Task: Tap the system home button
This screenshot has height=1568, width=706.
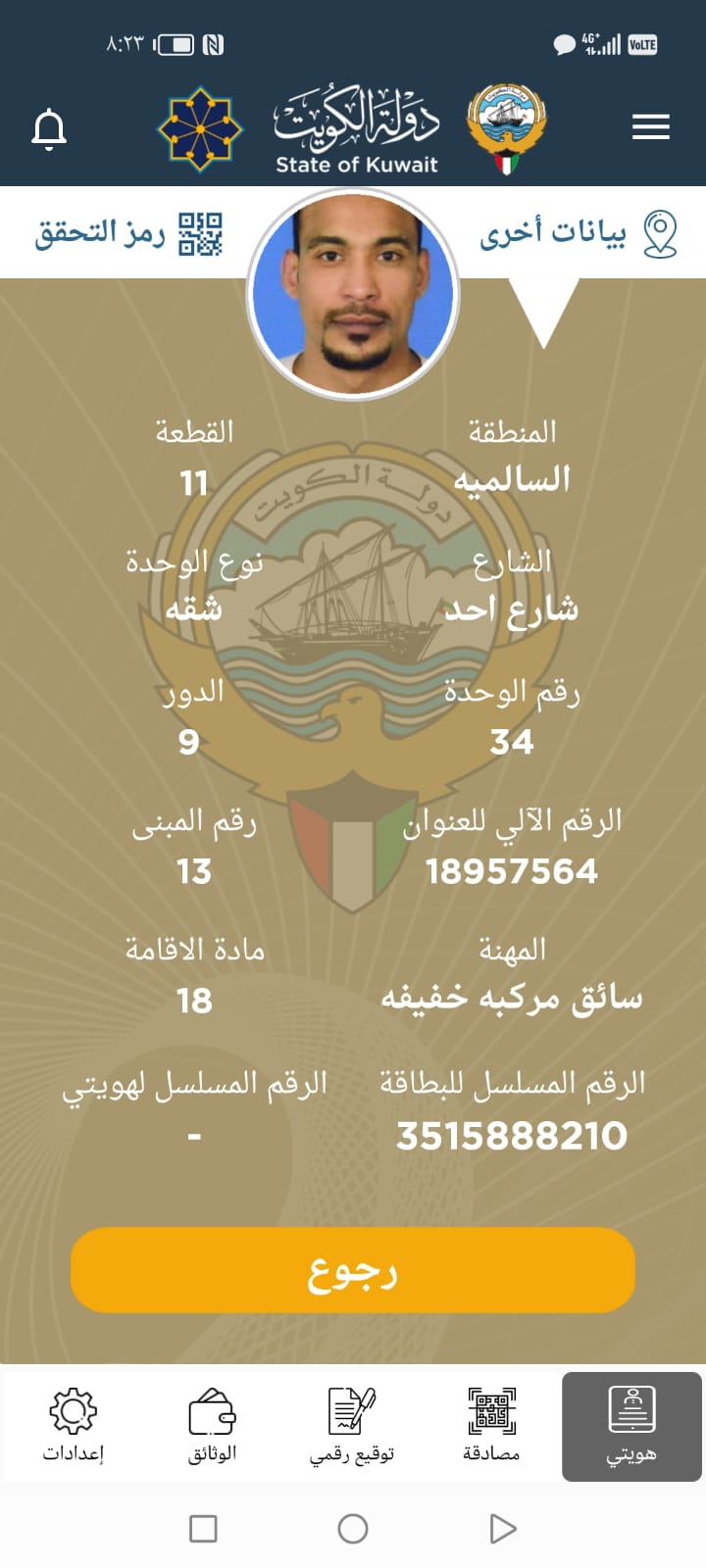Action: click(353, 1529)
